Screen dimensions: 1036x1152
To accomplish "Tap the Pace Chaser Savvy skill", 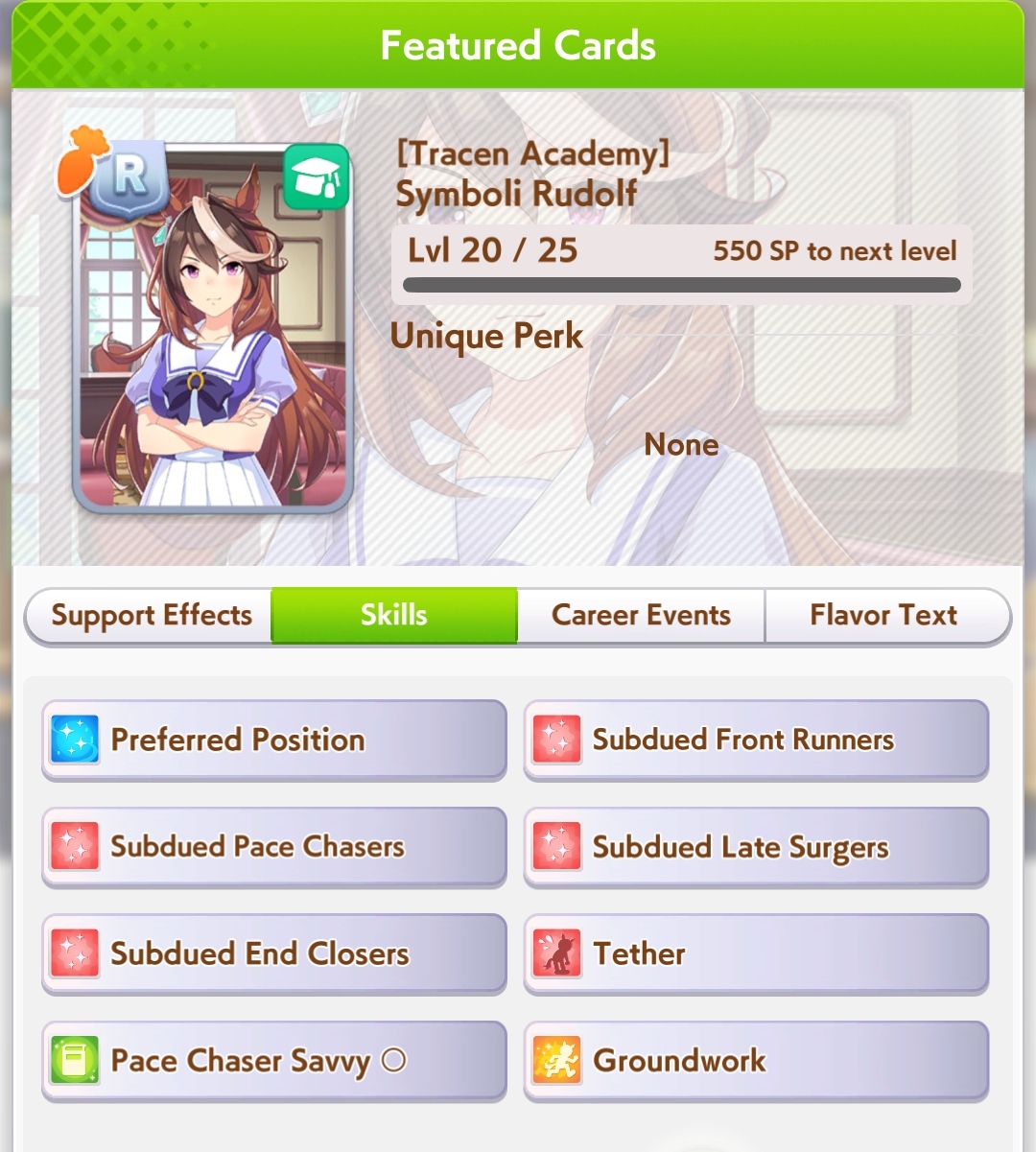I will [x=274, y=1061].
